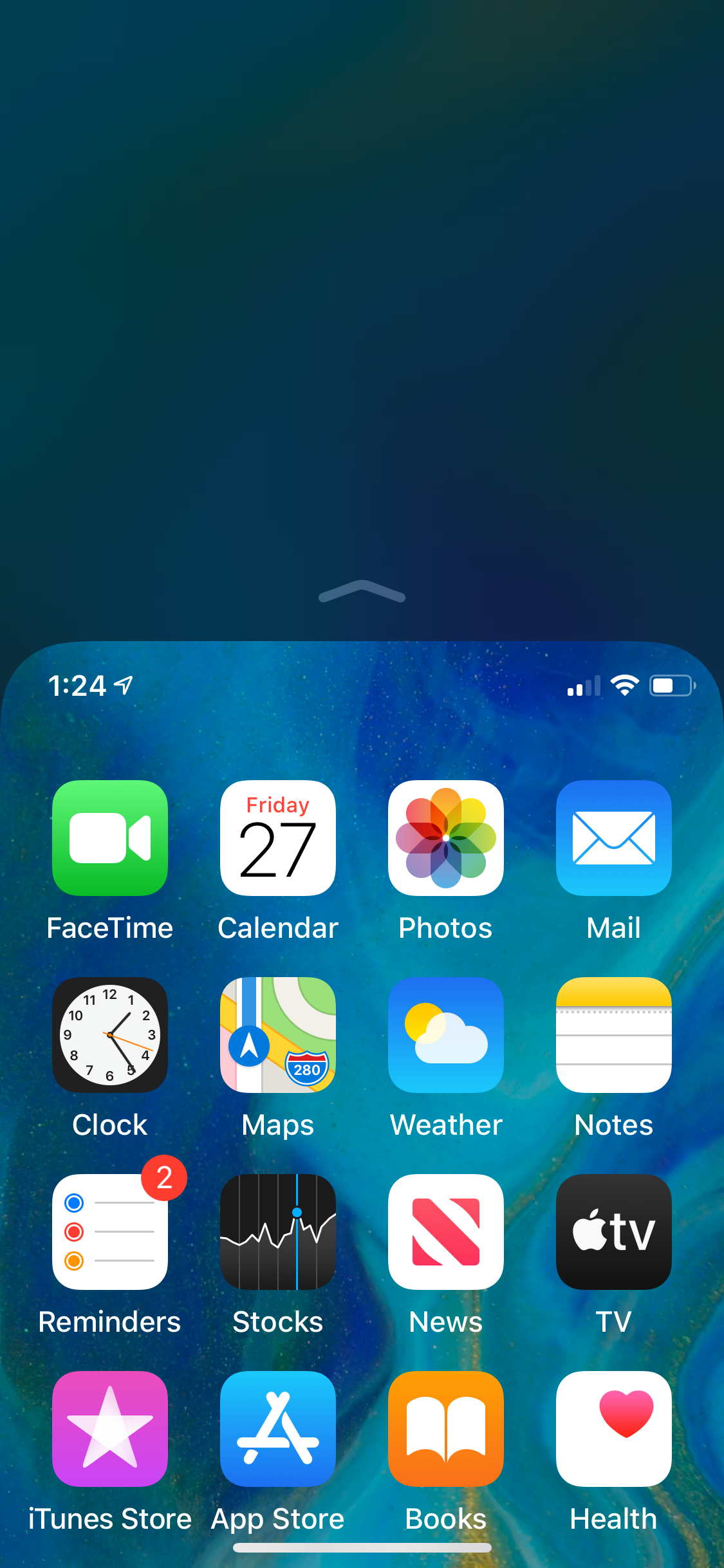Open the Books app
The width and height of the screenshot is (724, 1568).
446,1428
